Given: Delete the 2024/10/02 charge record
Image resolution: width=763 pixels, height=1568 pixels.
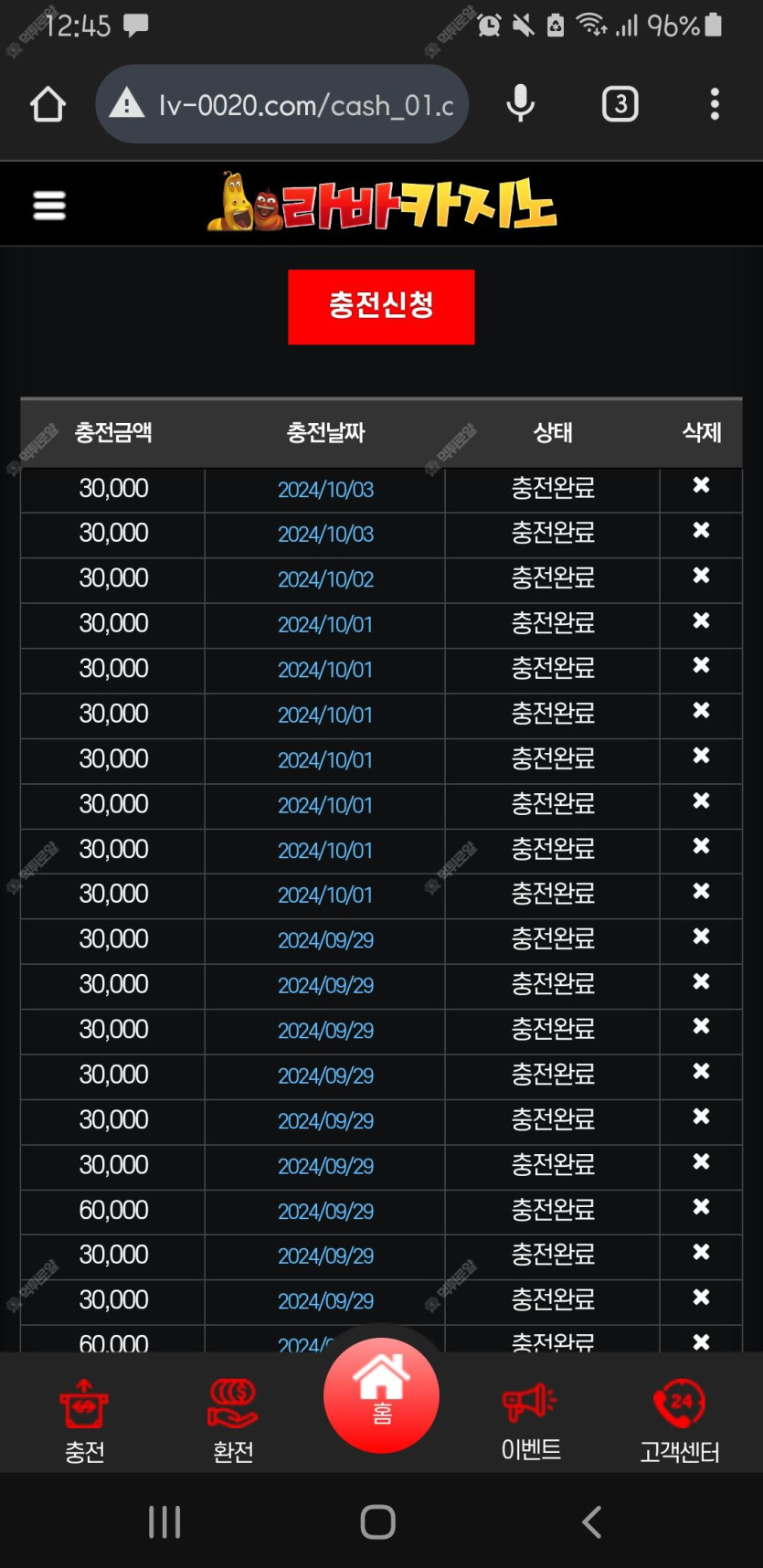Looking at the screenshot, I should point(701,576).
